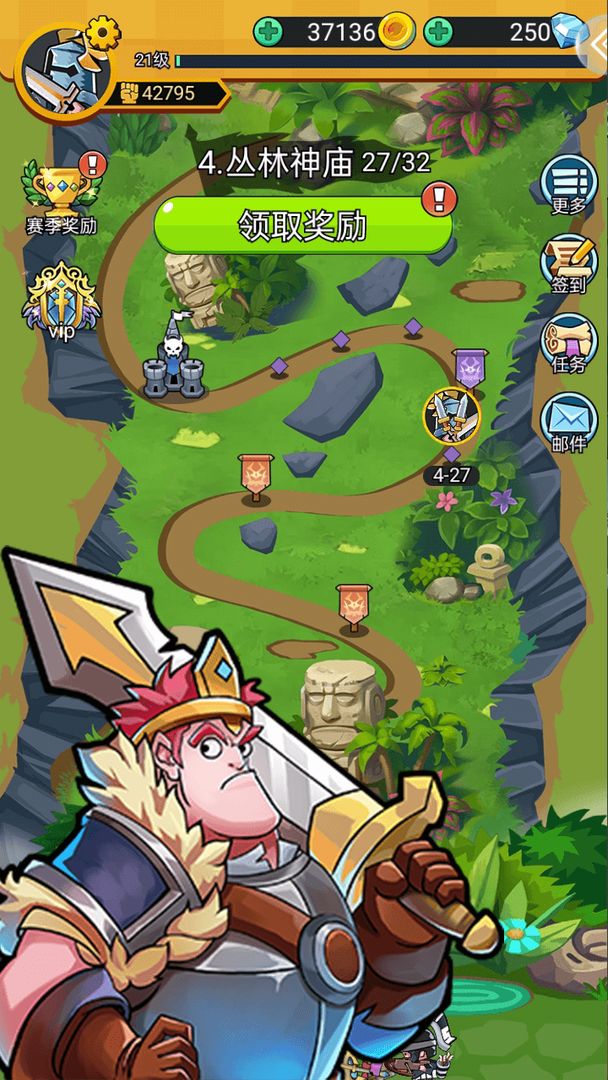This screenshot has width=608, height=1080.
Task: Claim rewards with the 领取奖励 button
Action: pyautogui.click(x=303, y=226)
